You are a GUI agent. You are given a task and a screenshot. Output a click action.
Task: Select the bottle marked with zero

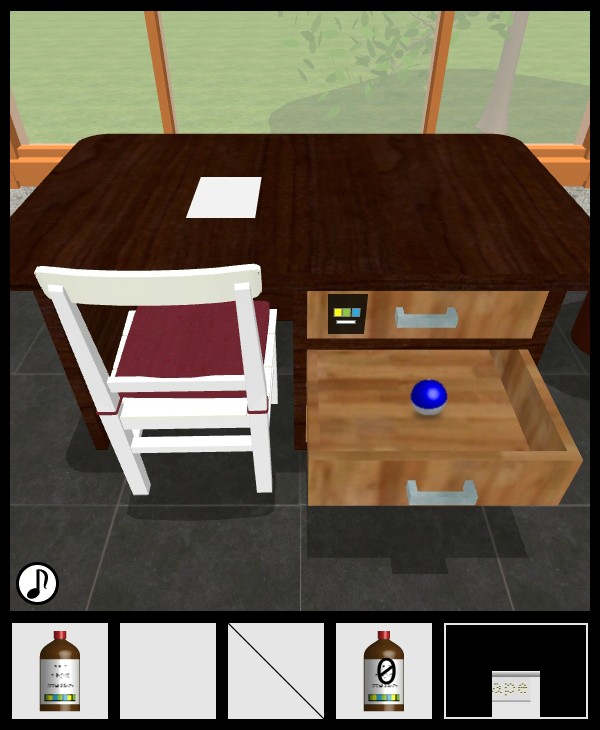pos(384,671)
